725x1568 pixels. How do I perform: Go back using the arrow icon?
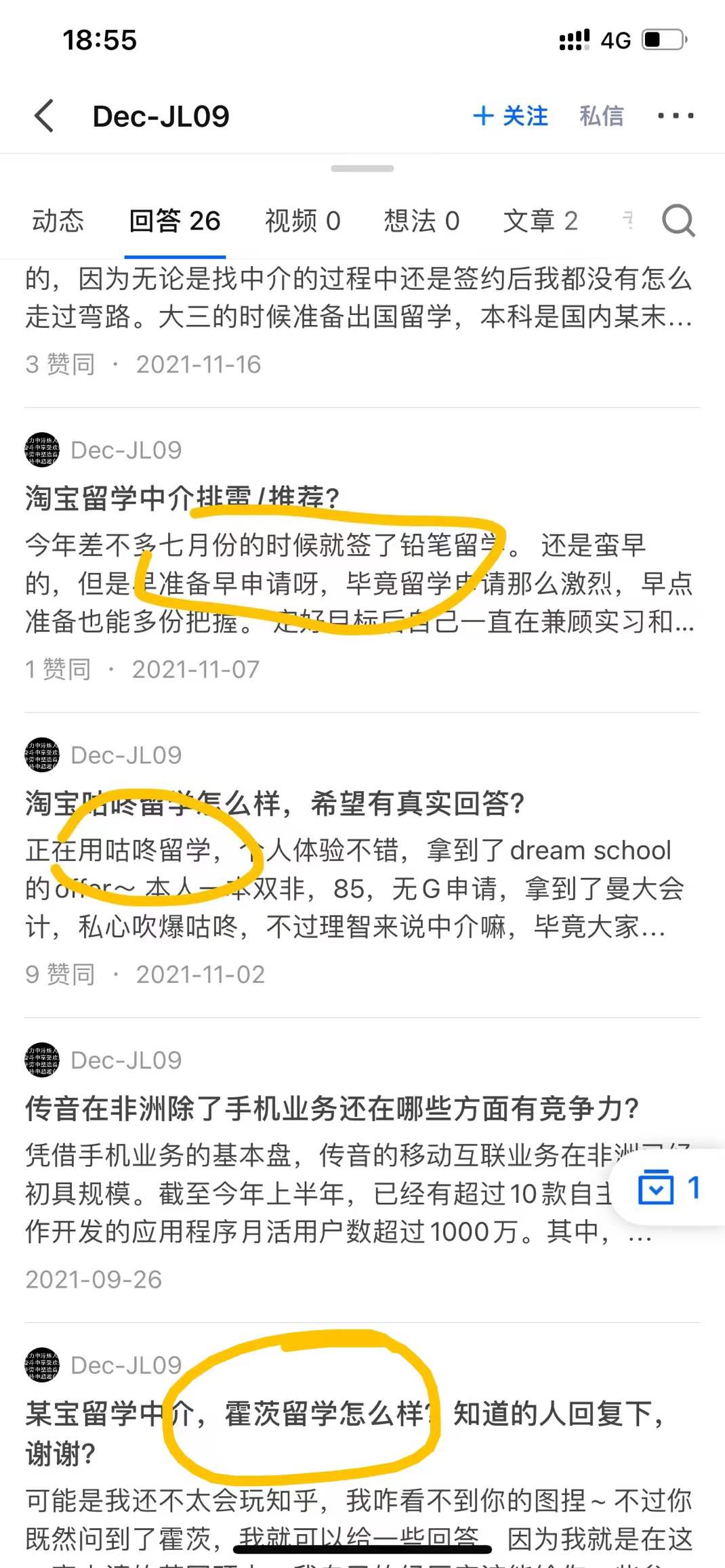(45, 116)
